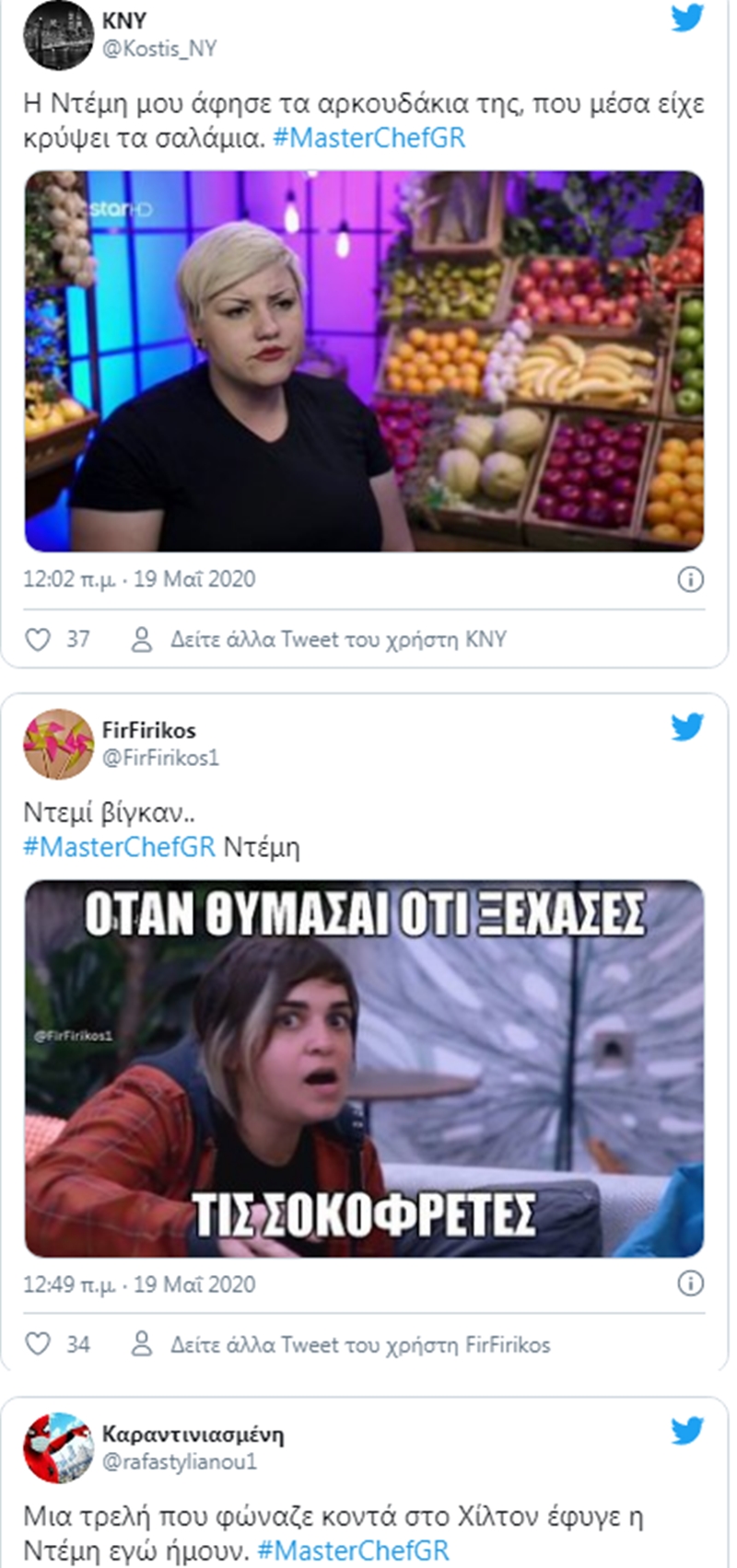737x1568 pixels.
Task: Open the info icon on FirFirikos's tweet
Action: tap(690, 1283)
